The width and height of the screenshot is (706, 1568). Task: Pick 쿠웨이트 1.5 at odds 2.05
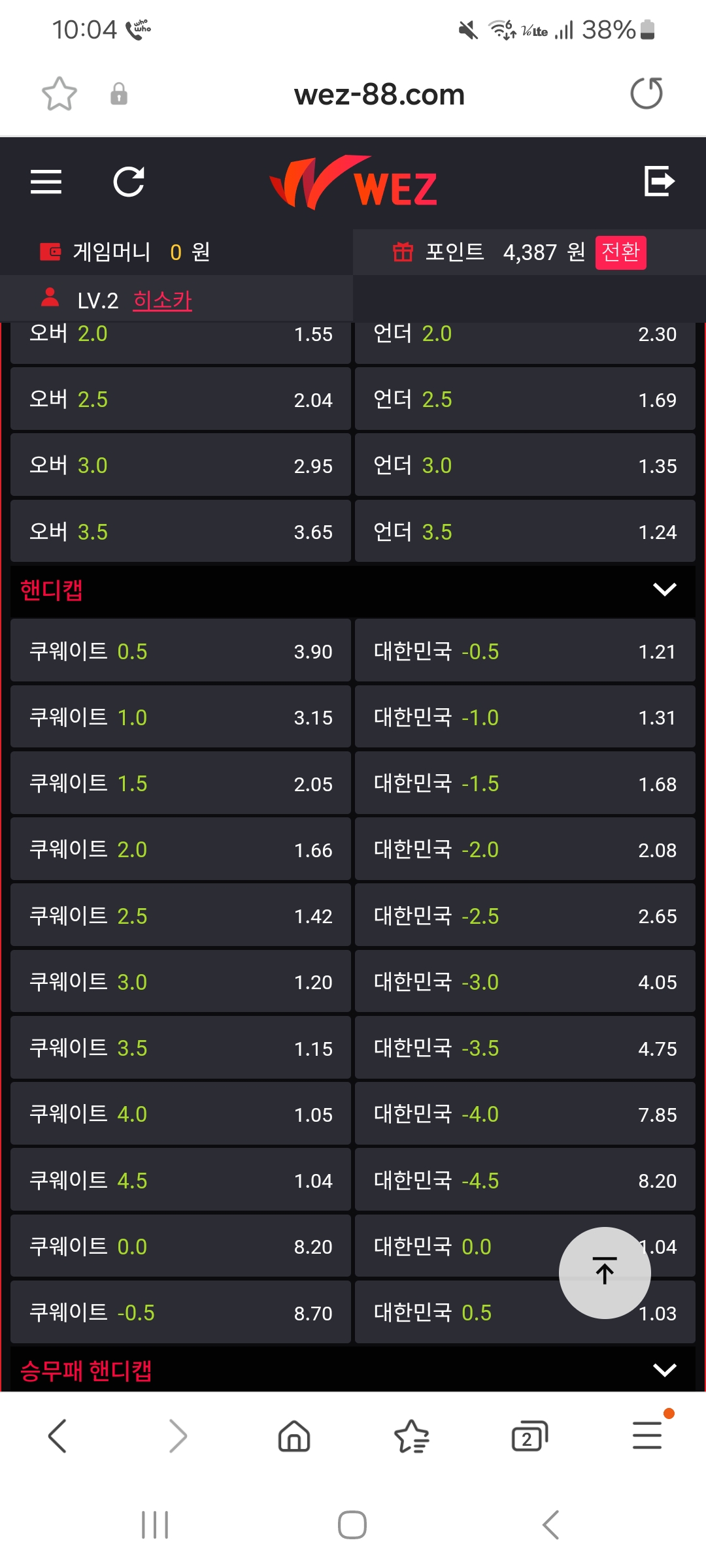(181, 783)
